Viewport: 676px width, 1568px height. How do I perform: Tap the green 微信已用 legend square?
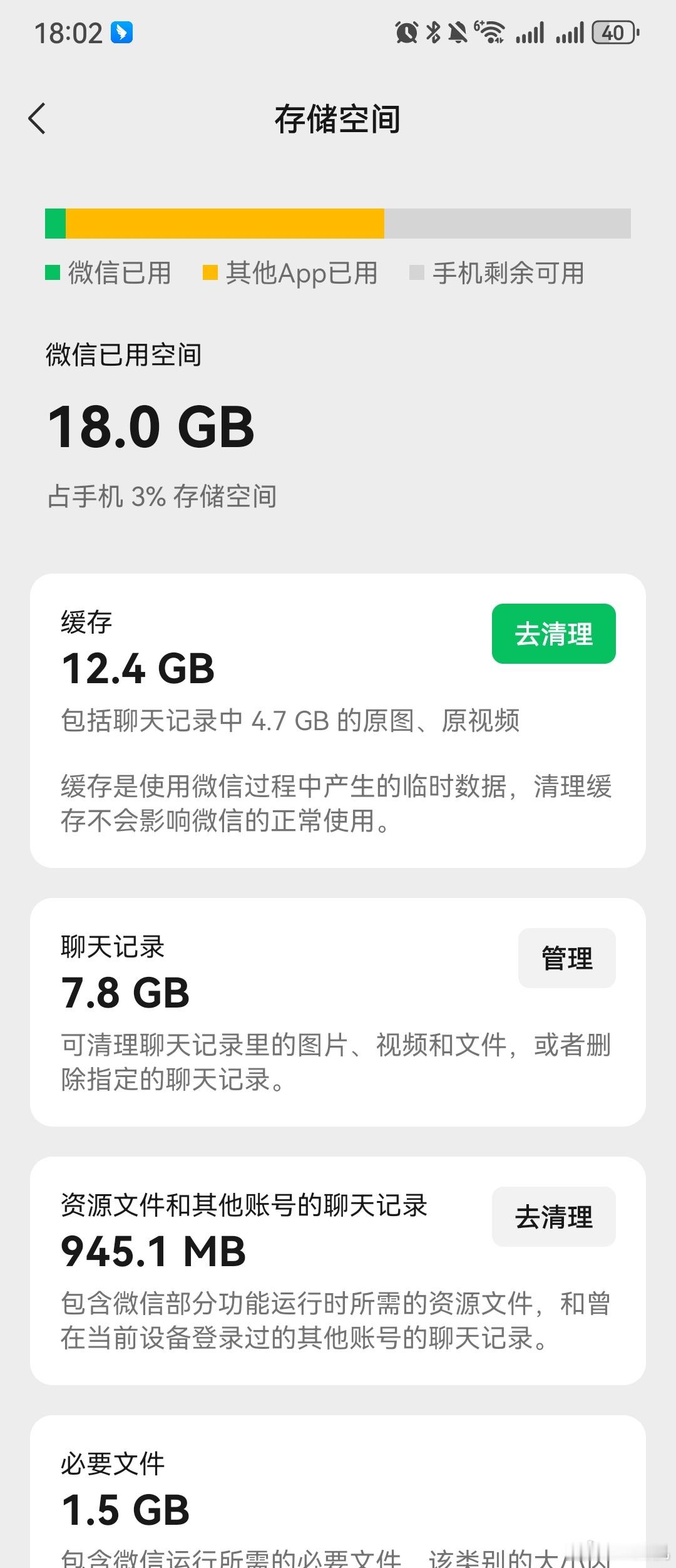point(52,272)
